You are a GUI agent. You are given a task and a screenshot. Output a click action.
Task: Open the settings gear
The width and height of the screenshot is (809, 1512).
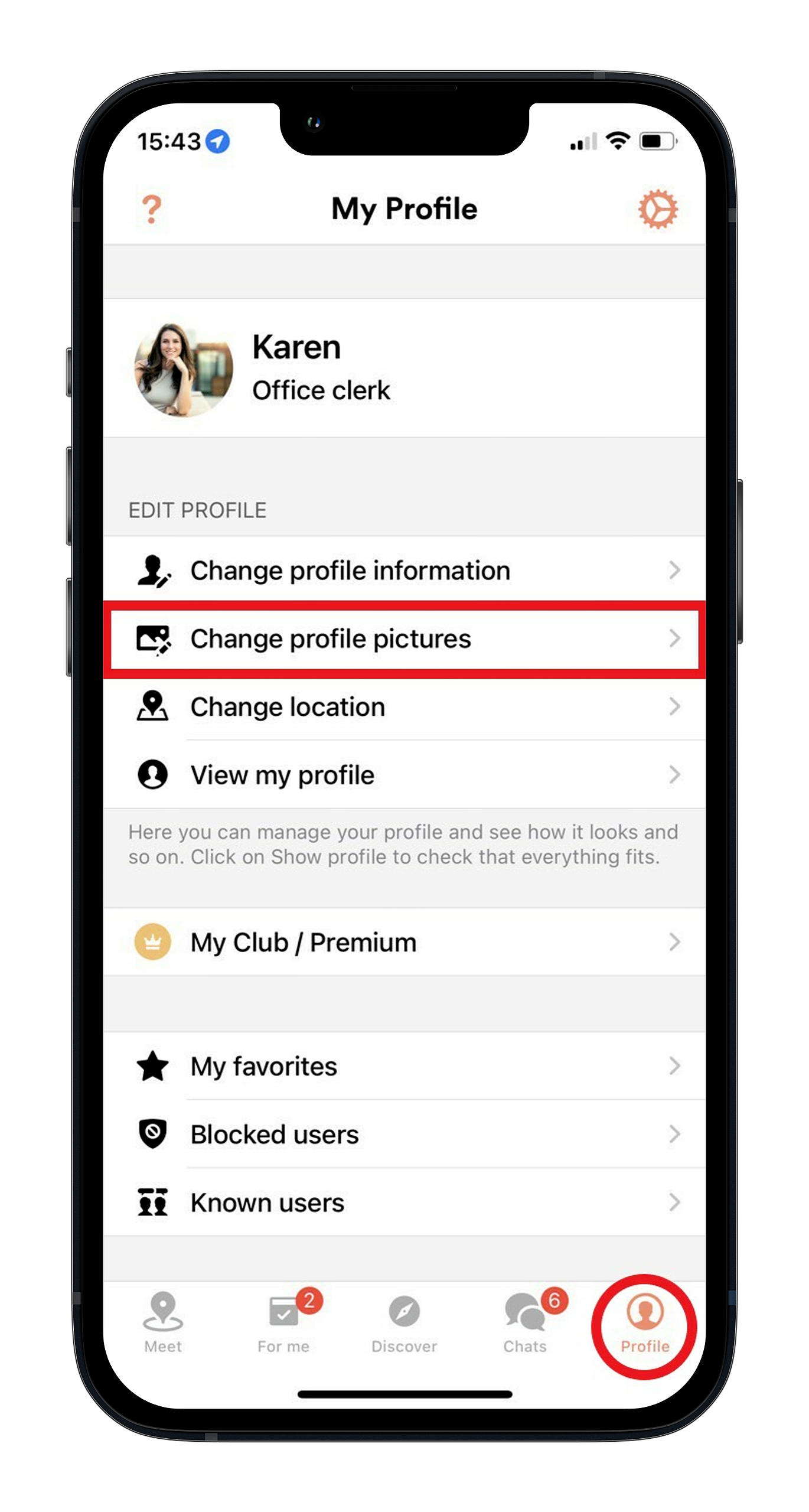[x=658, y=210]
